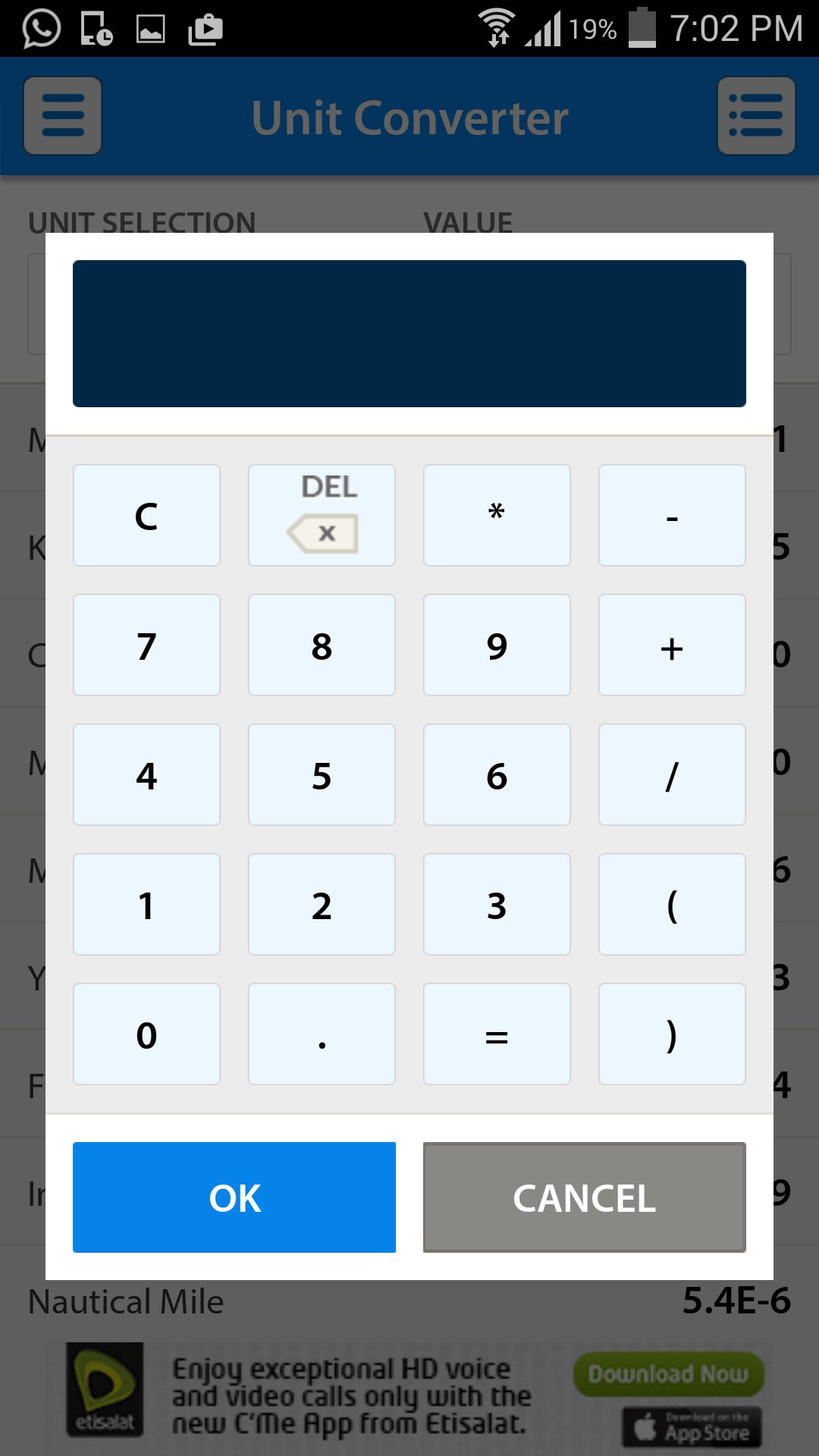Image resolution: width=819 pixels, height=1456 pixels.
Task: Add a decimal point
Action: 322,1034
